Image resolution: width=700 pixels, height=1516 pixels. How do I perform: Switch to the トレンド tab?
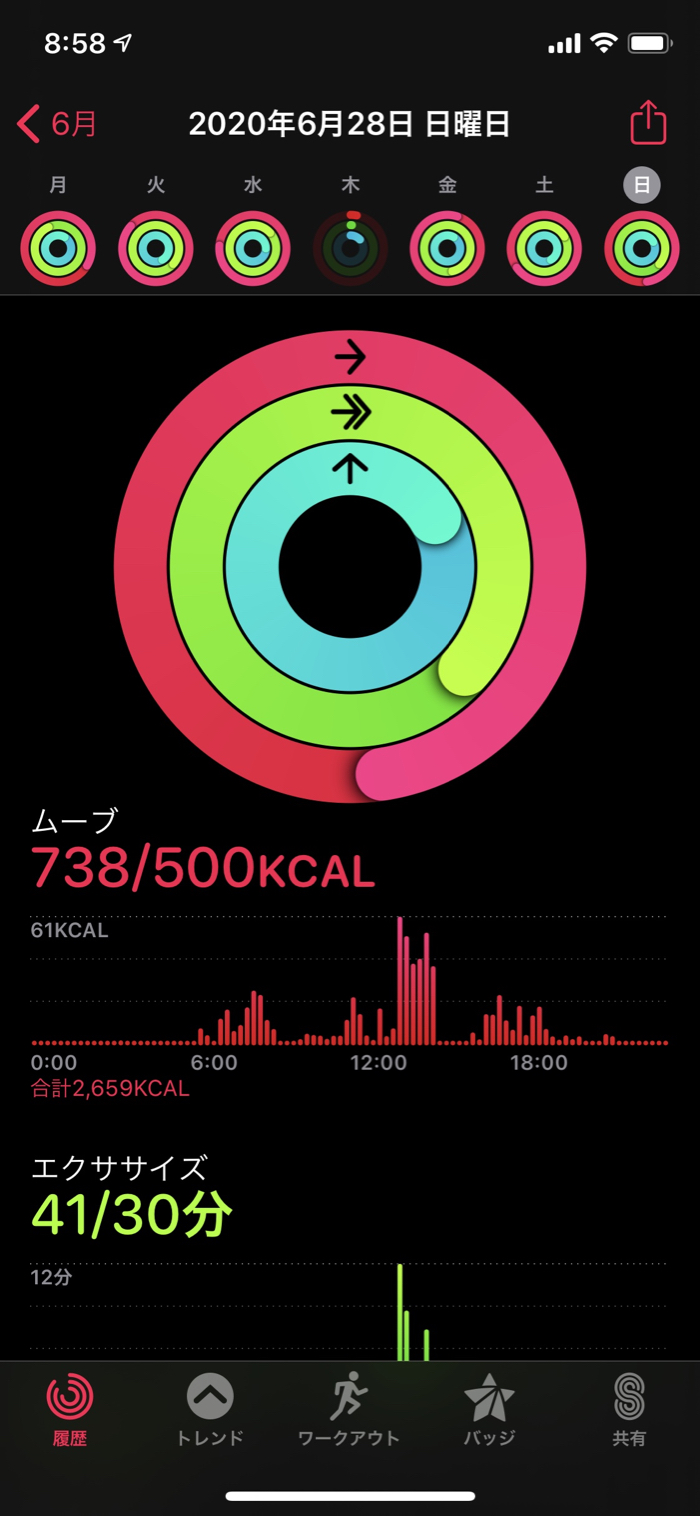210,1410
